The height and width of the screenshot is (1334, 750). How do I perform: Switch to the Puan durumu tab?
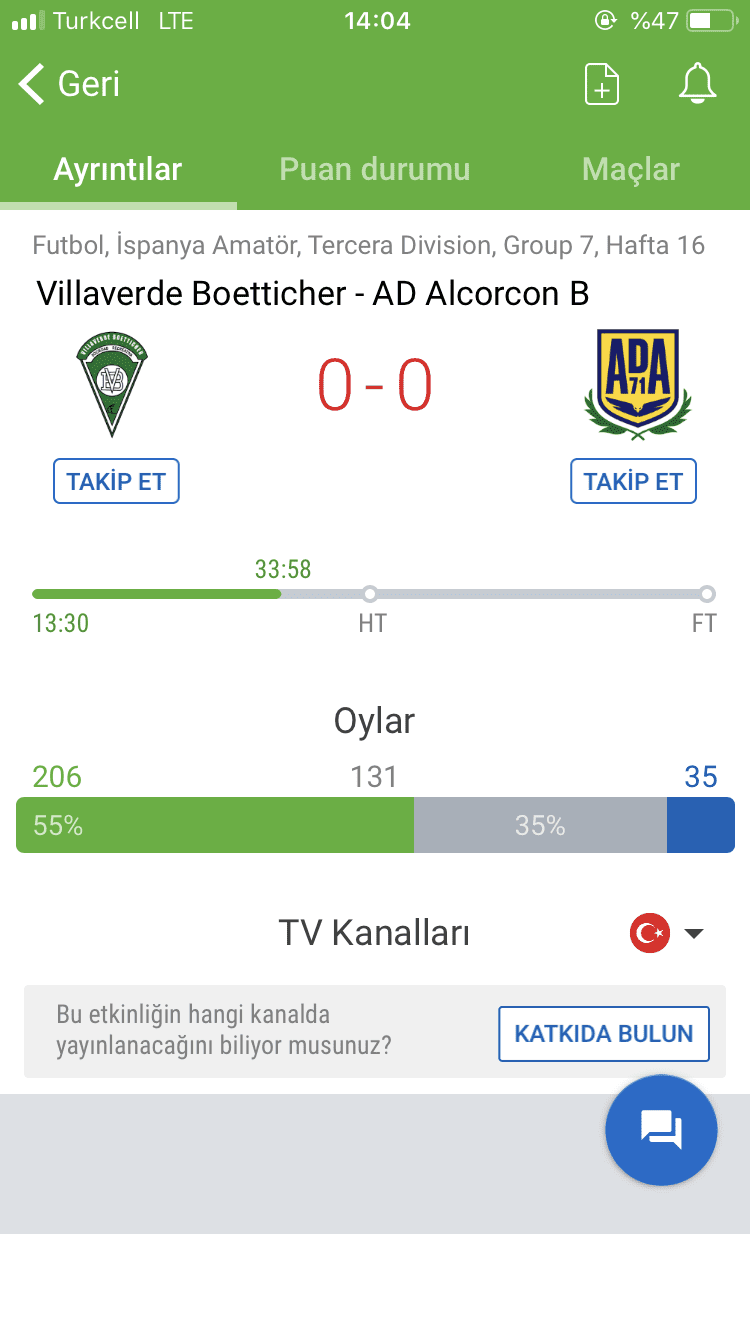click(374, 169)
